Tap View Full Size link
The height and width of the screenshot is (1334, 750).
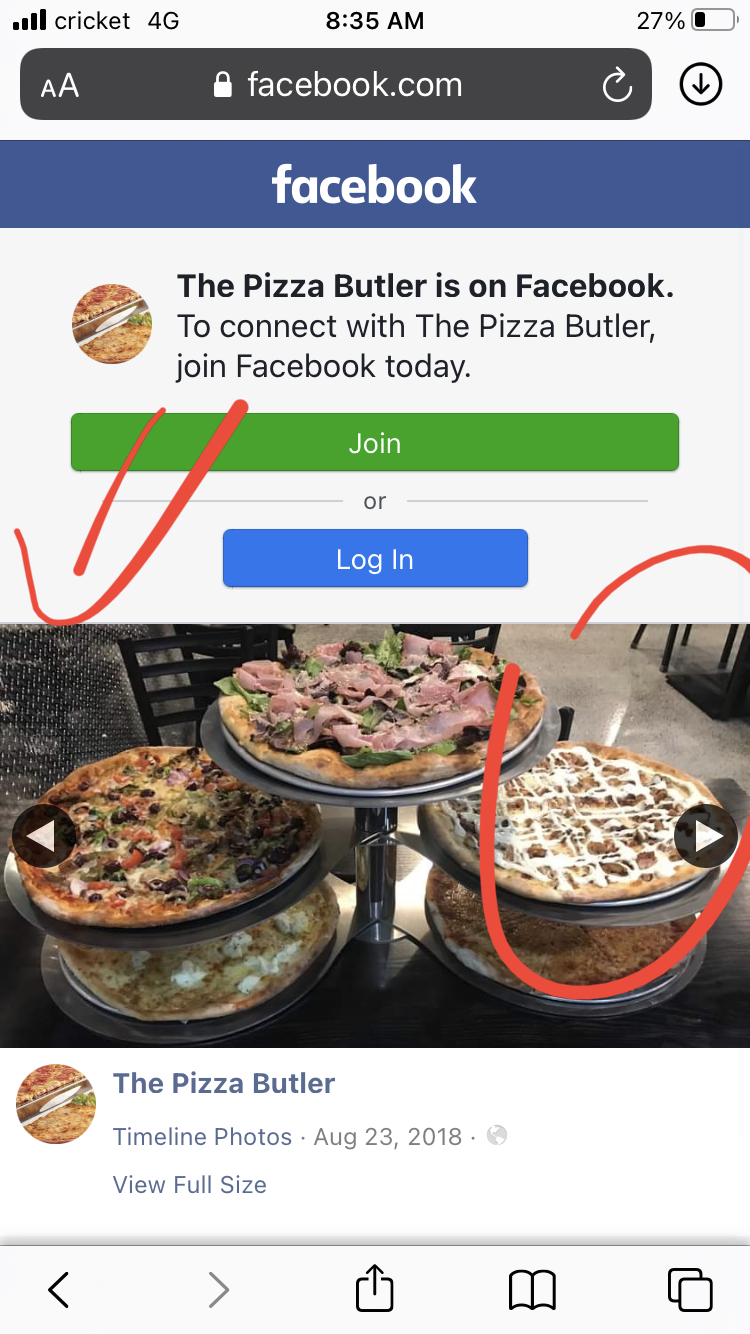click(190, 1185)
